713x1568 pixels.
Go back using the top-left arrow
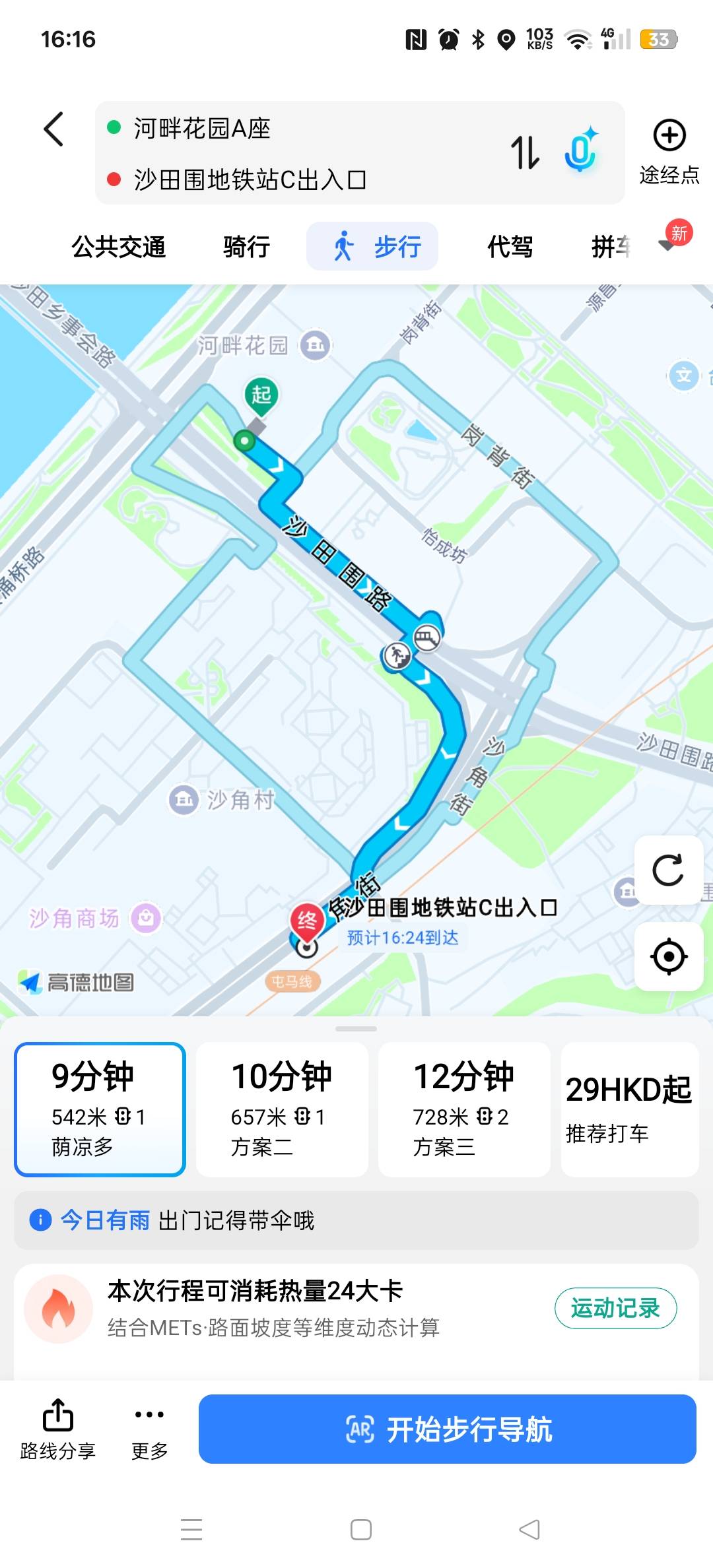coord(54,129)
